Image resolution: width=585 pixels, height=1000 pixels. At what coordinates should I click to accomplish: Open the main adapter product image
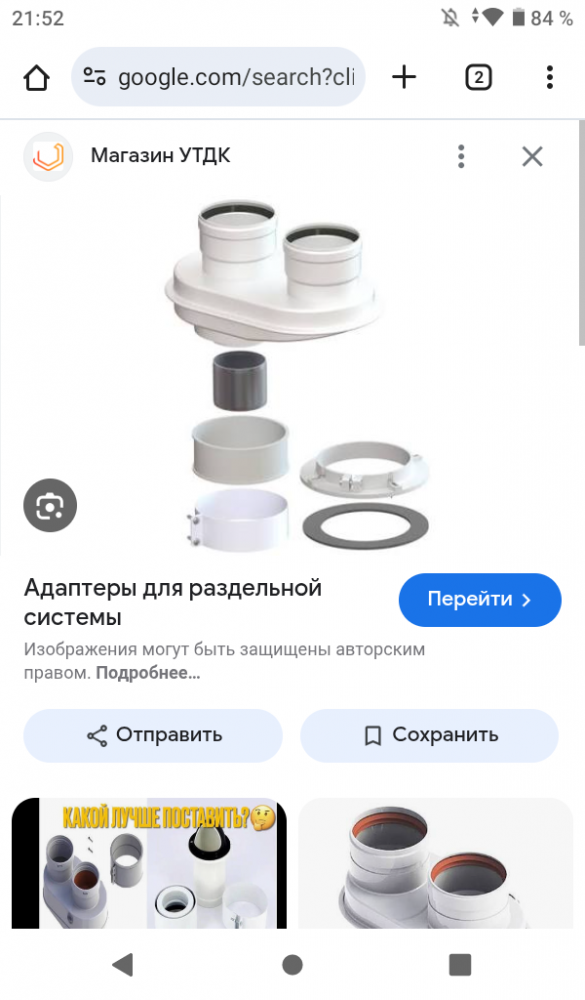292,375
